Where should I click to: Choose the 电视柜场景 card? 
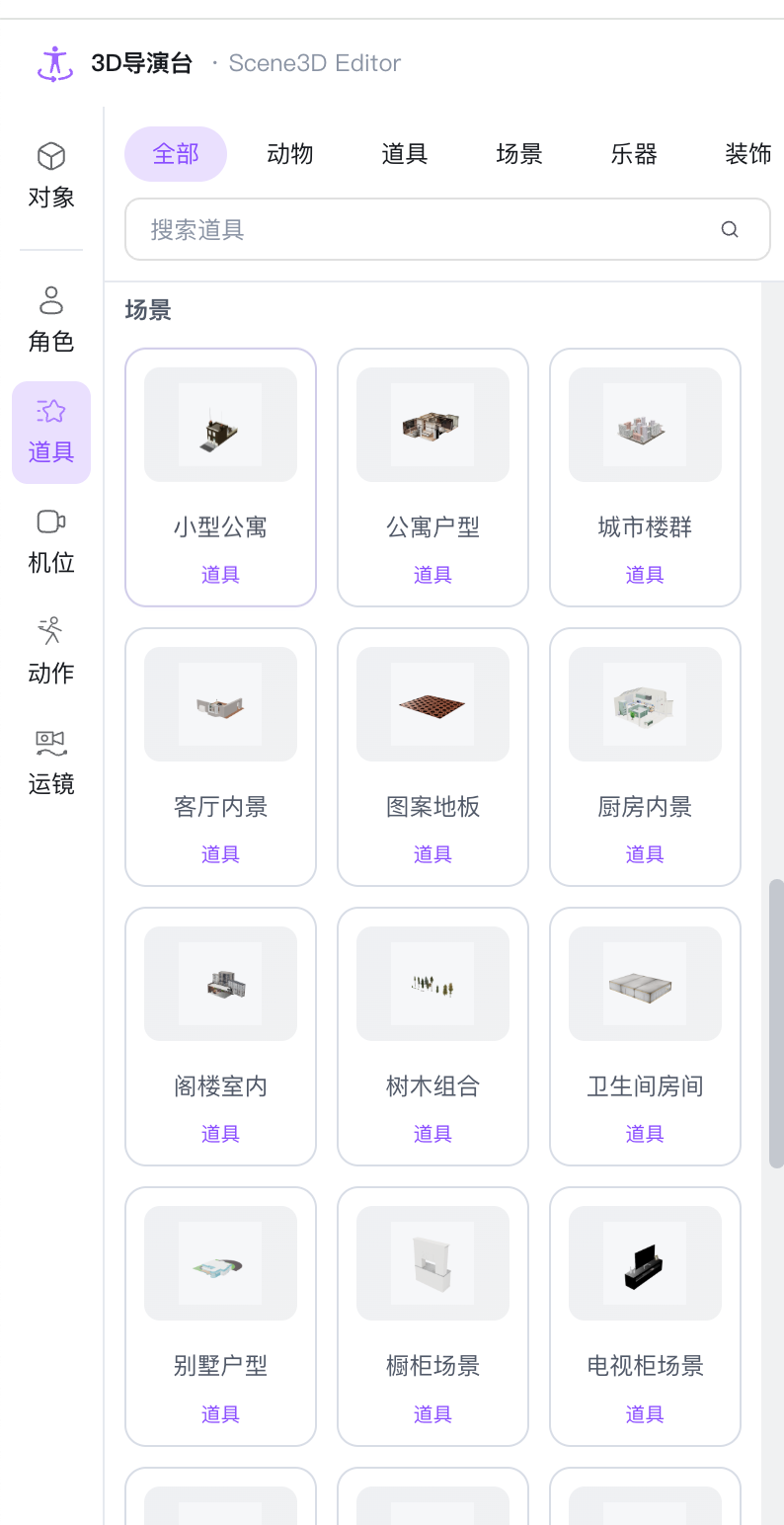coord(645,1316)
